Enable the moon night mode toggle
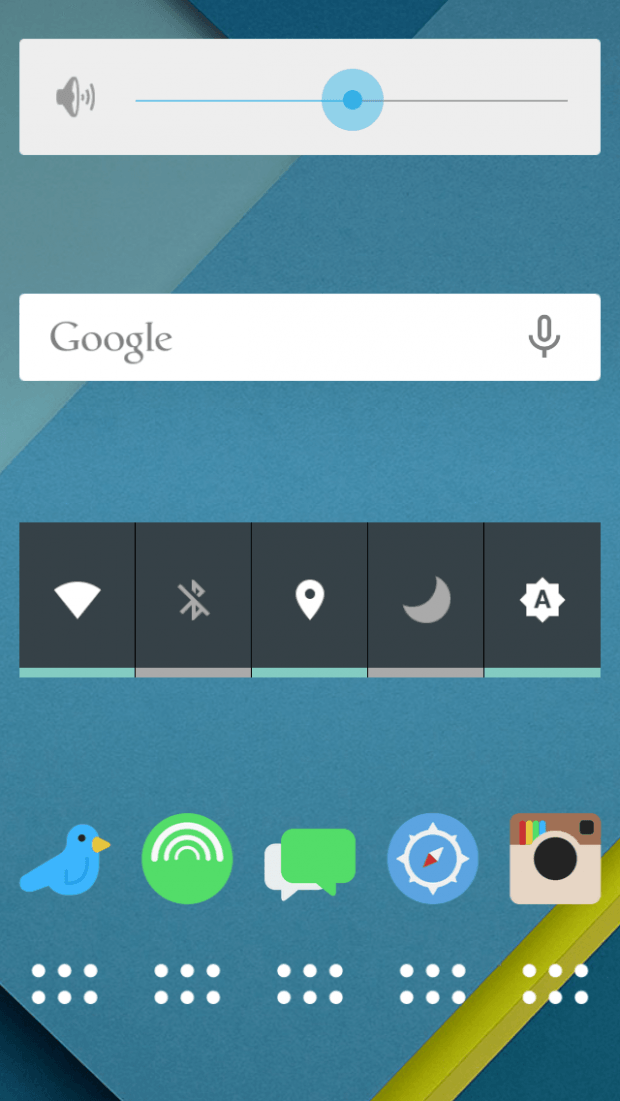The height and width of the screenshot is (1101, 620). 426,600
